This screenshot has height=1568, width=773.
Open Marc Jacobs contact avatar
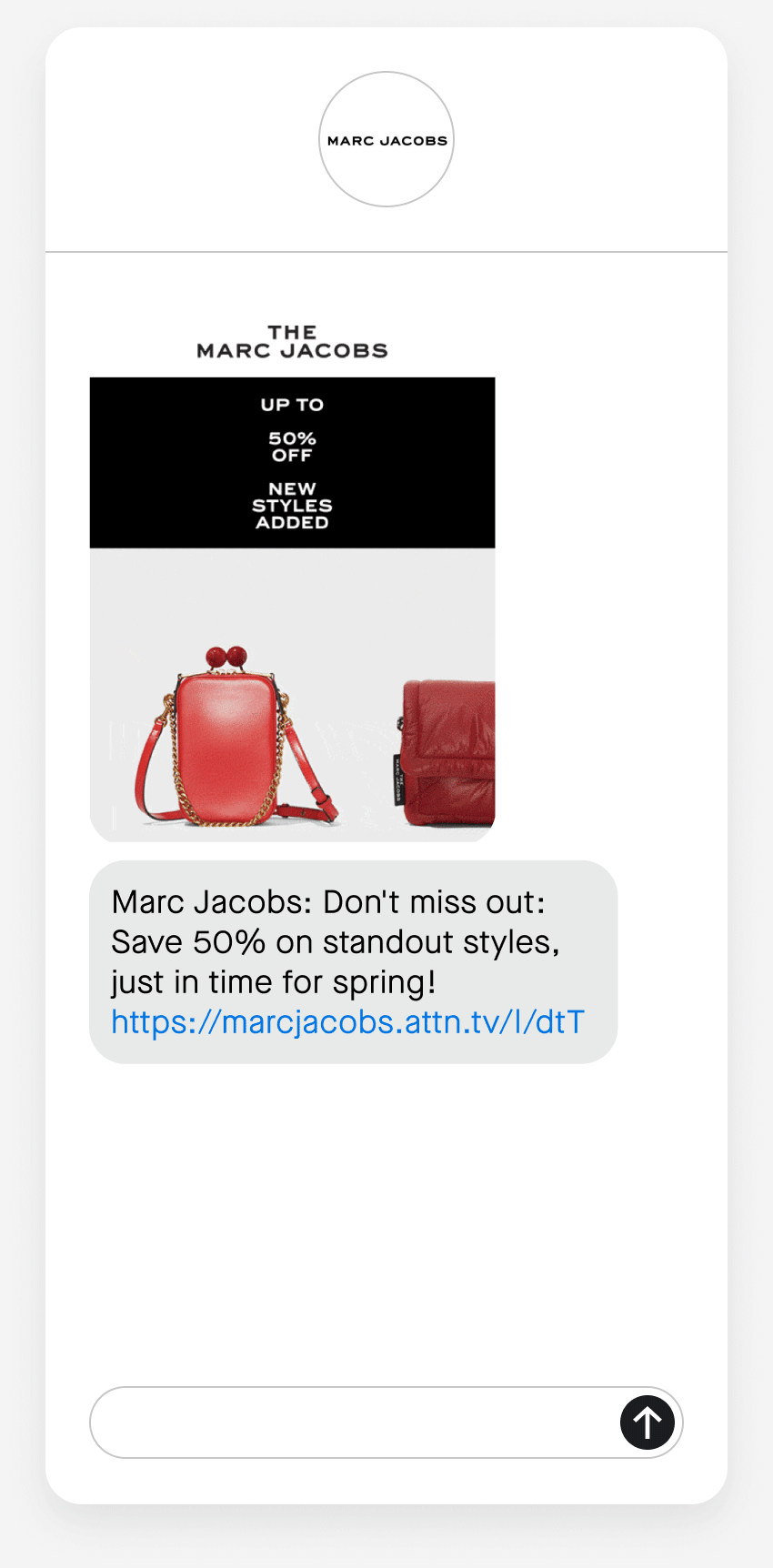tap(386, 140)
